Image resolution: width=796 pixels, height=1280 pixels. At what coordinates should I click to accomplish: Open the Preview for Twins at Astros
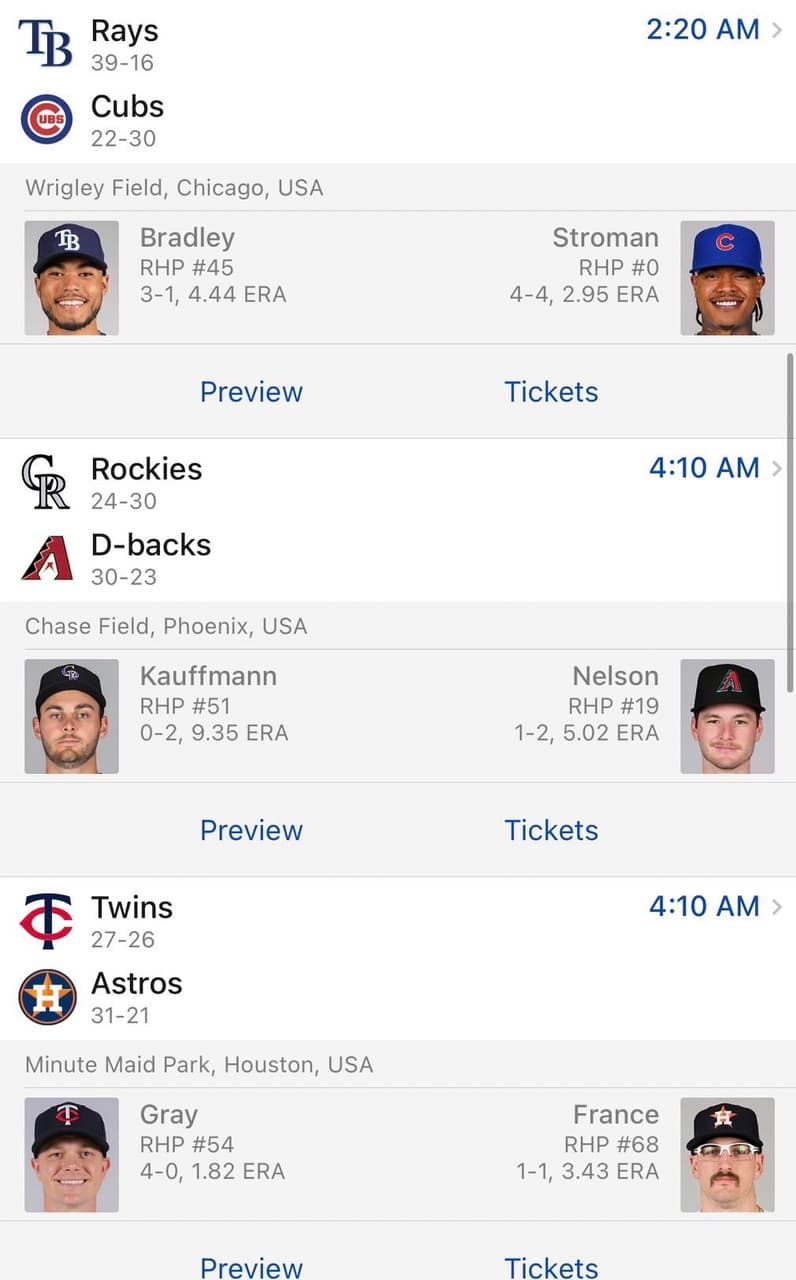[251, 1268]
